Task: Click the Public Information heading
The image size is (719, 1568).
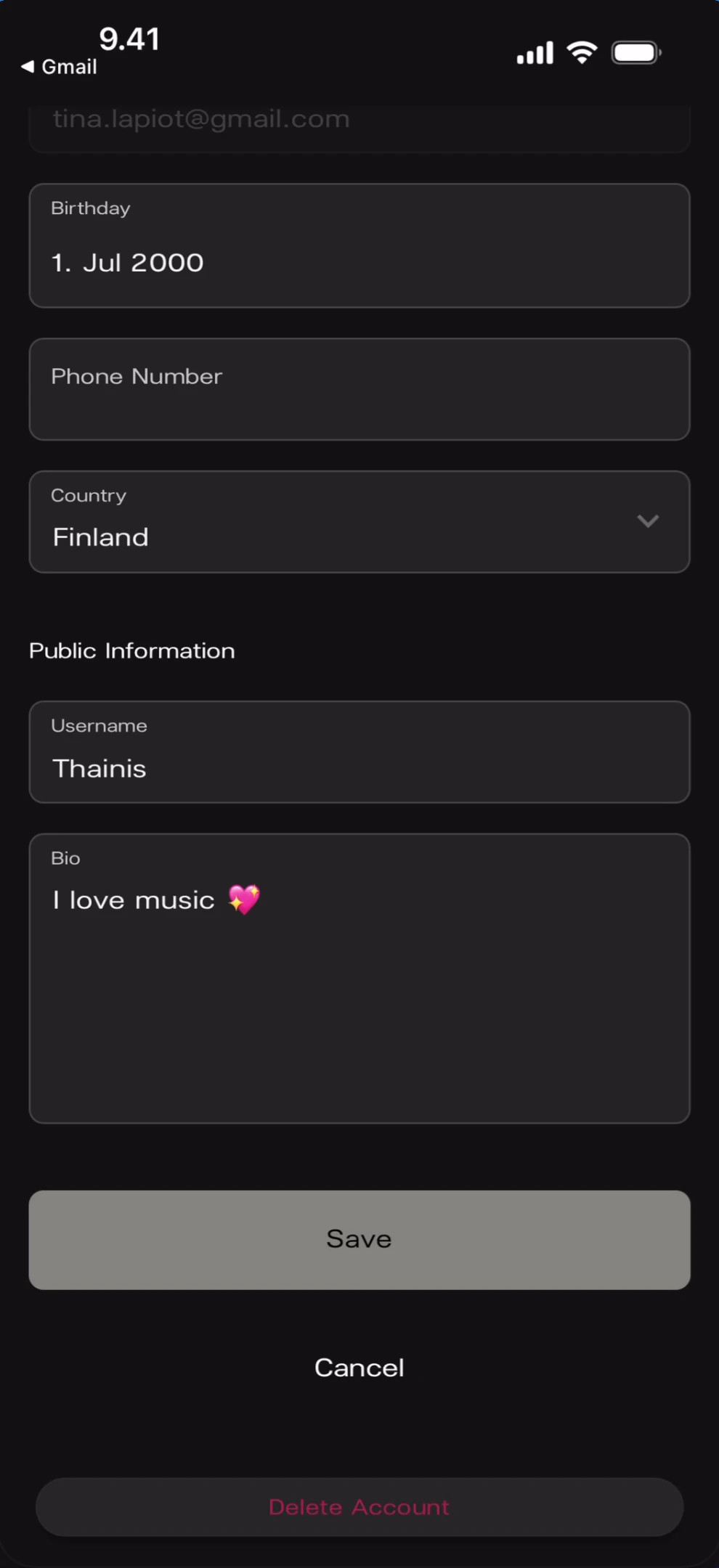Action: [131, 650]
